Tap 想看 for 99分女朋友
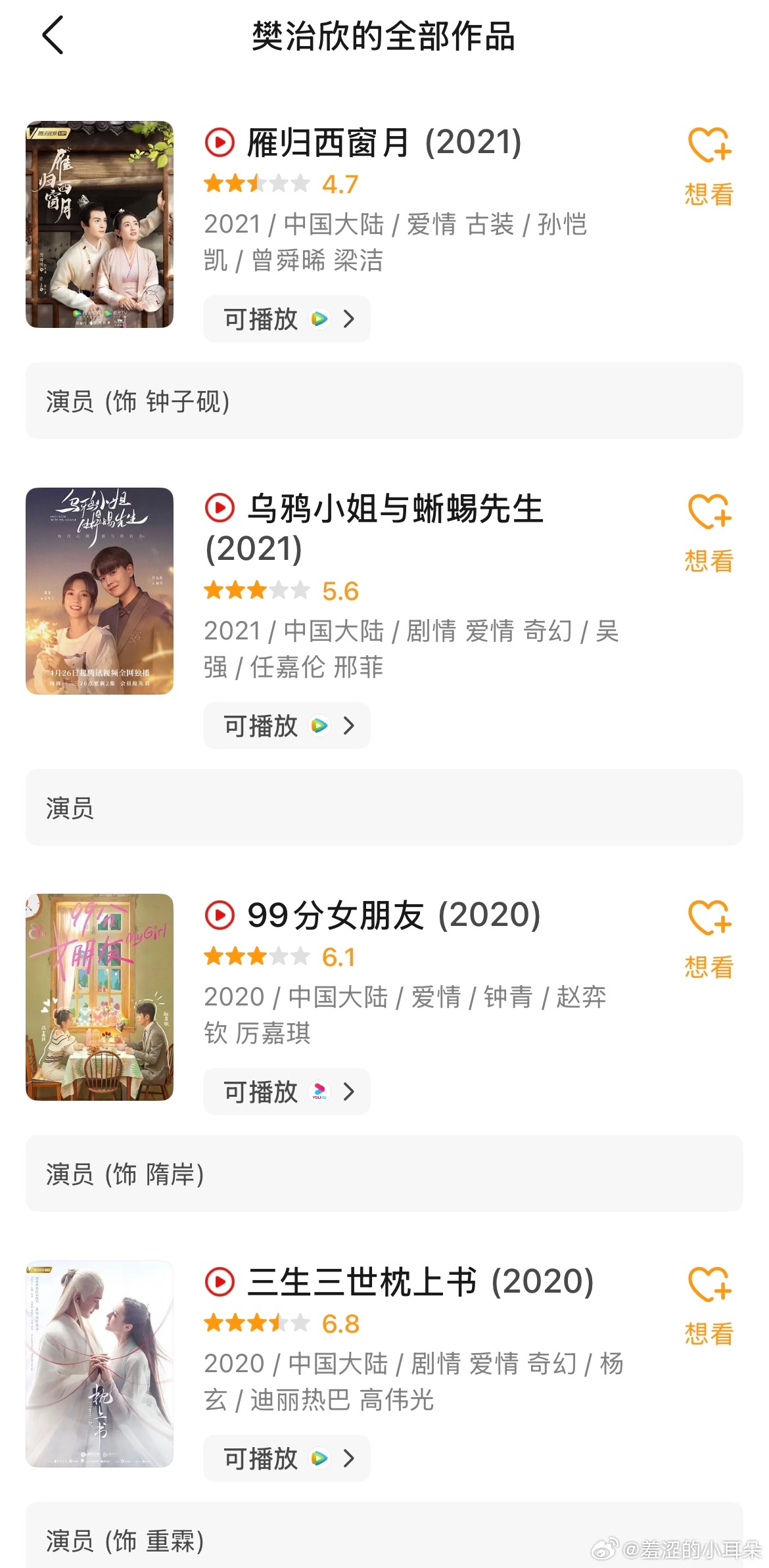This screenshot has height=1568, width=769. [709, 938]
